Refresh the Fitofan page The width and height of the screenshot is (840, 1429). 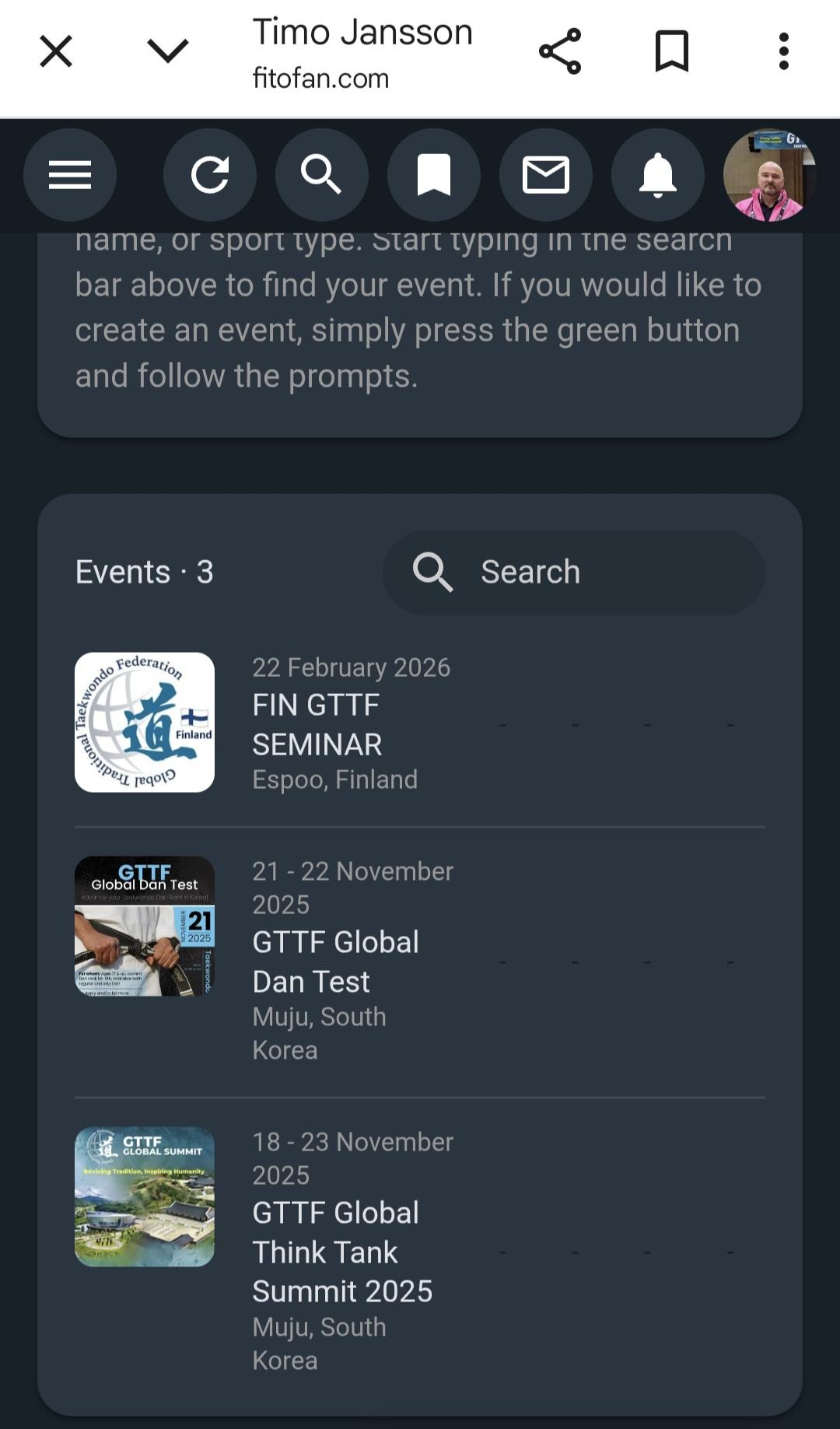210,175
